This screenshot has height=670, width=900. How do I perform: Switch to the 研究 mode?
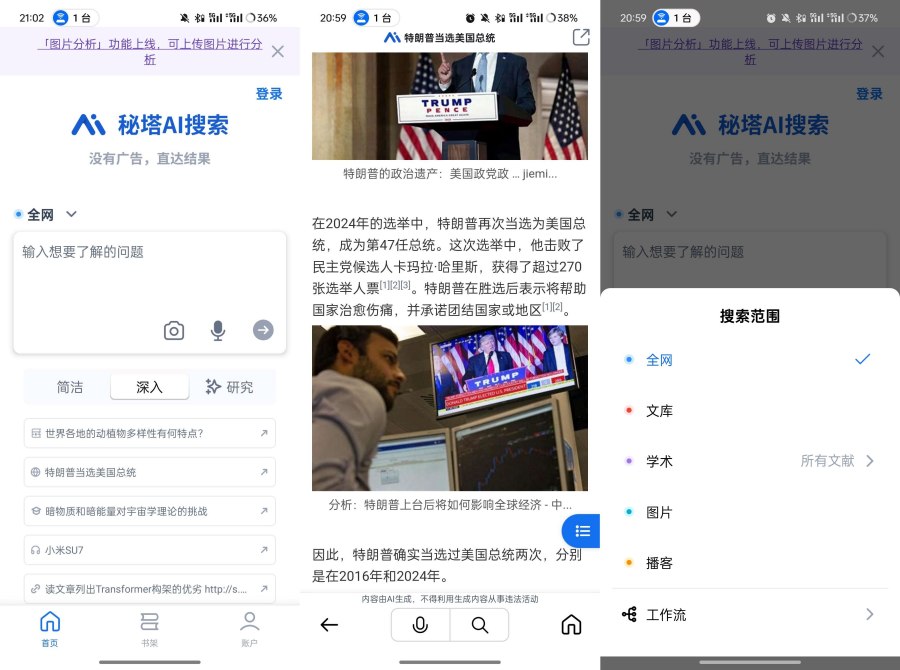(x=229, y=387)
